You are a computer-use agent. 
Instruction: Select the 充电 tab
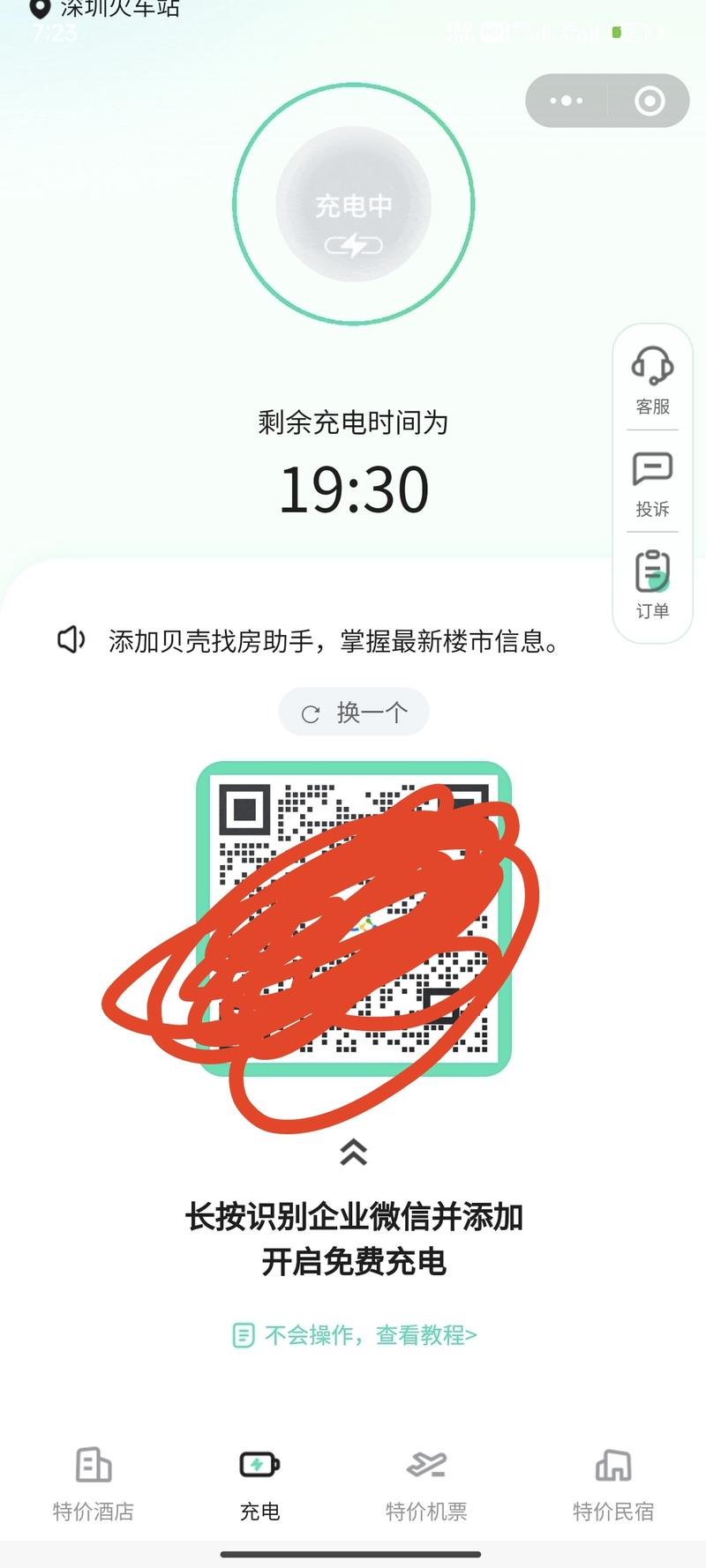[259, 1485]
